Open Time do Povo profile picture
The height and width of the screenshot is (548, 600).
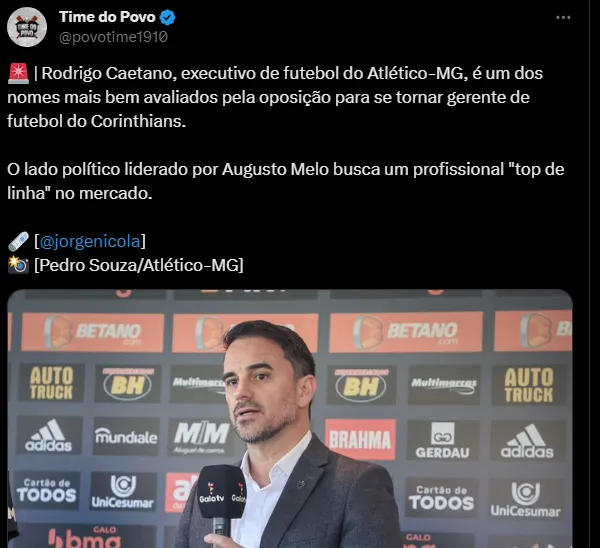[27, 26]
